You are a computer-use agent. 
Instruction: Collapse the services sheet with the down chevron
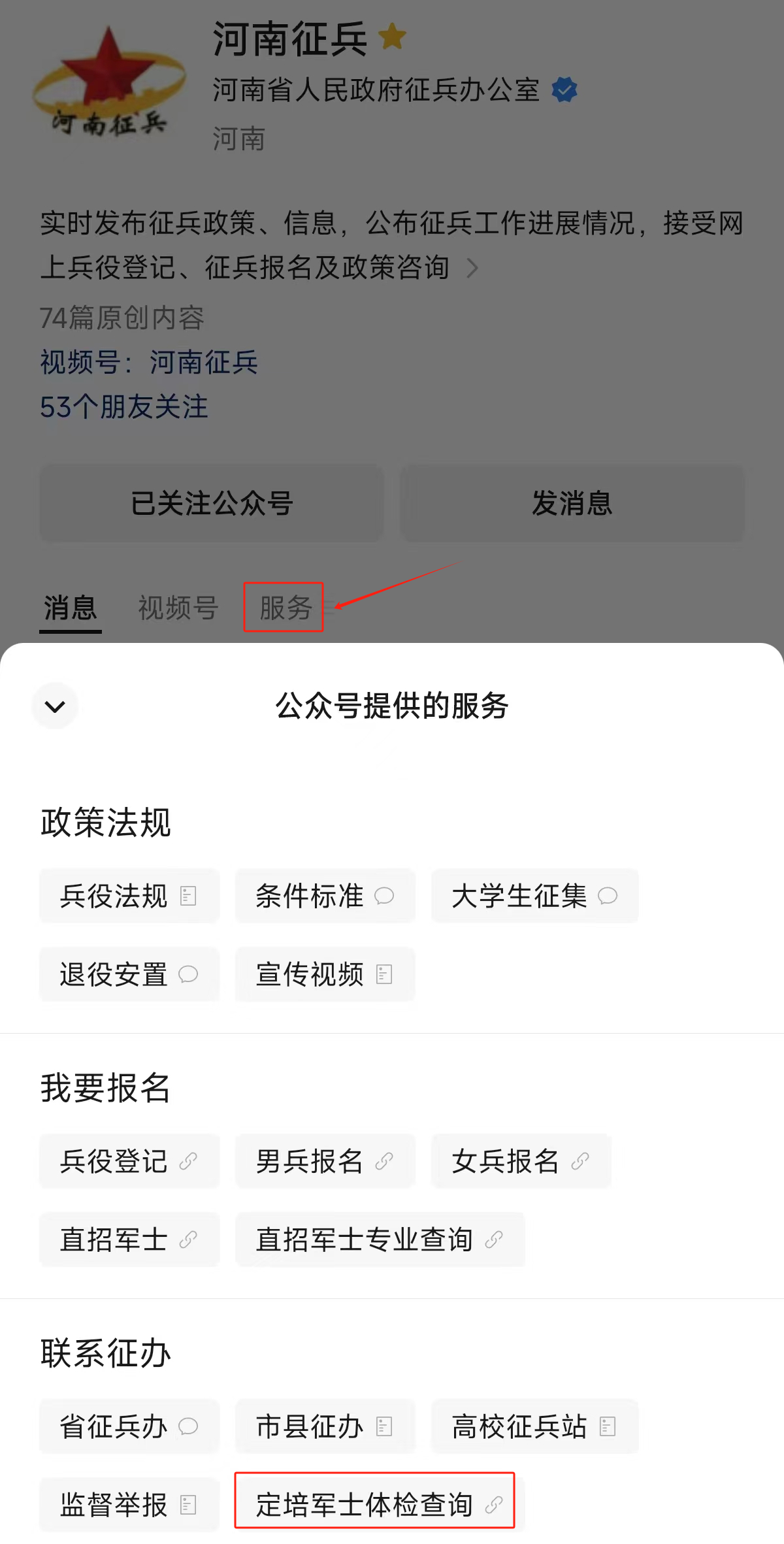coord(55,706)
